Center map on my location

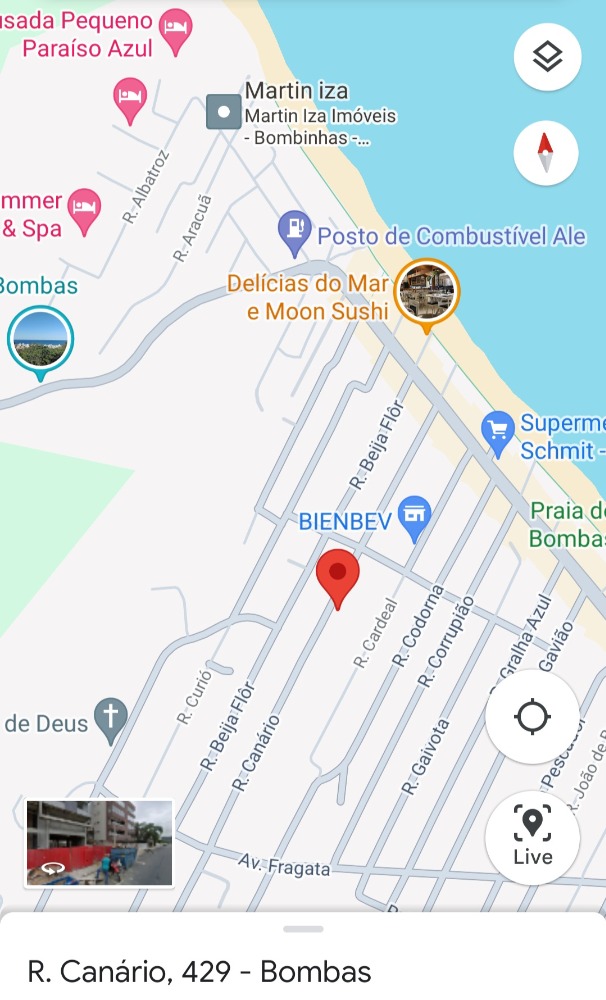[x=533, y=716]
